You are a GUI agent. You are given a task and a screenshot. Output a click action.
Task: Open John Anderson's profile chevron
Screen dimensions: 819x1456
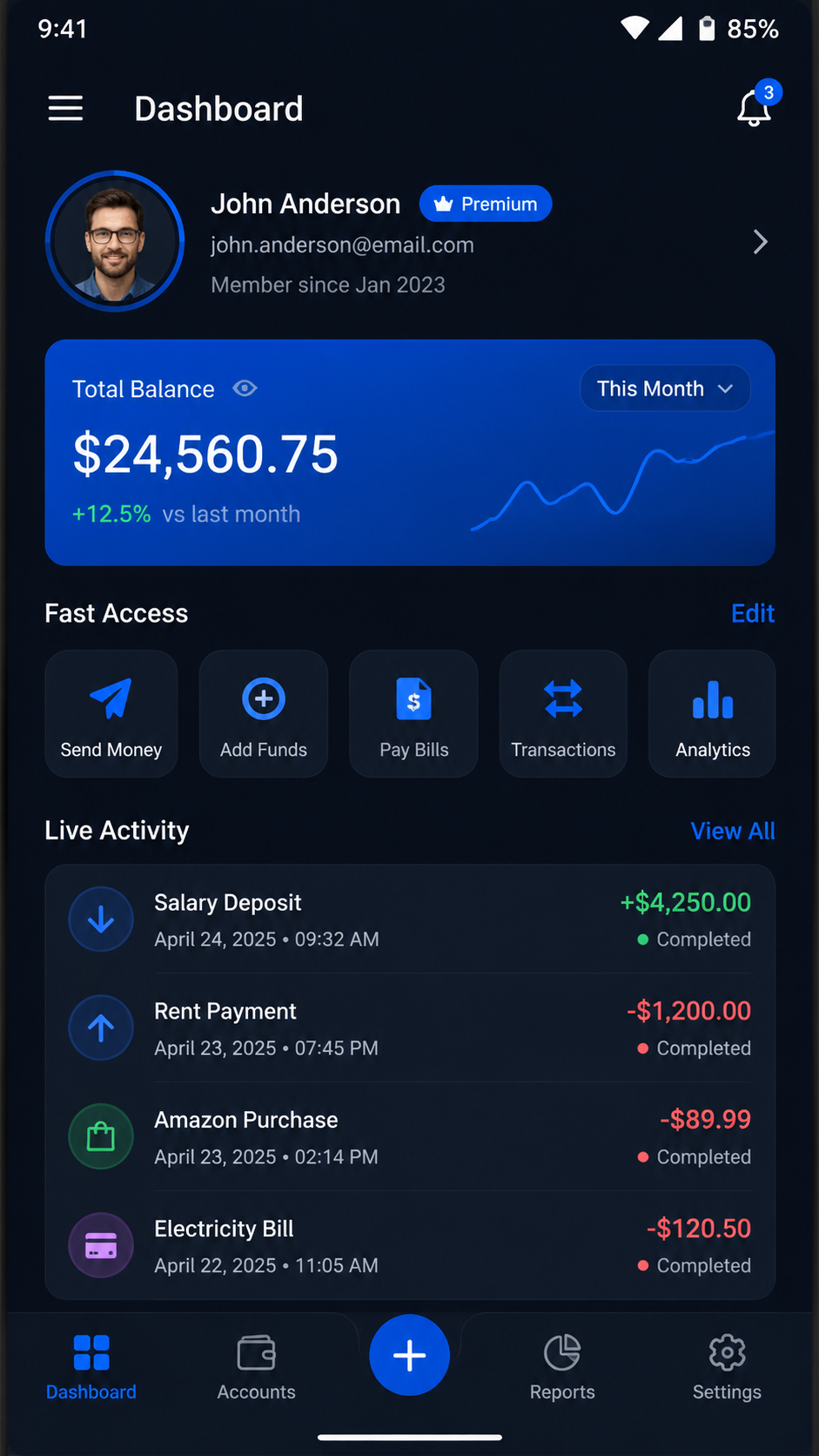click(760, 242)
